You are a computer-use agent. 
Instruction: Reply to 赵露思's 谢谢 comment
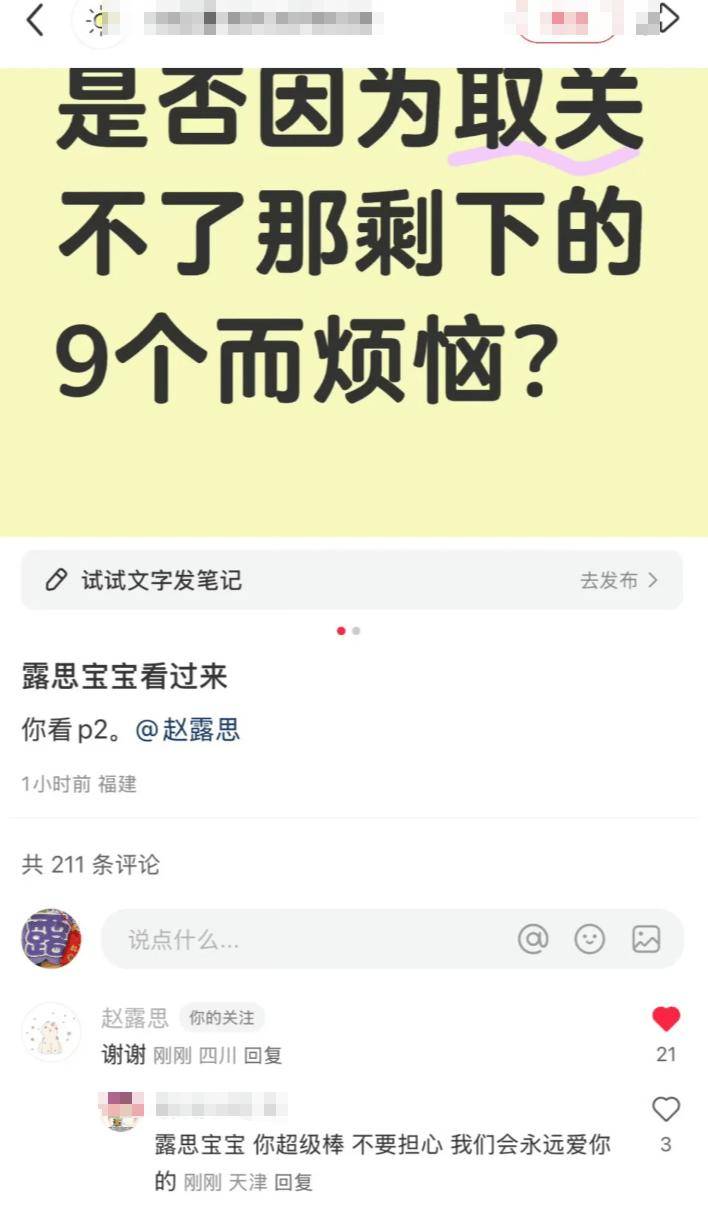pos(263,1055)
